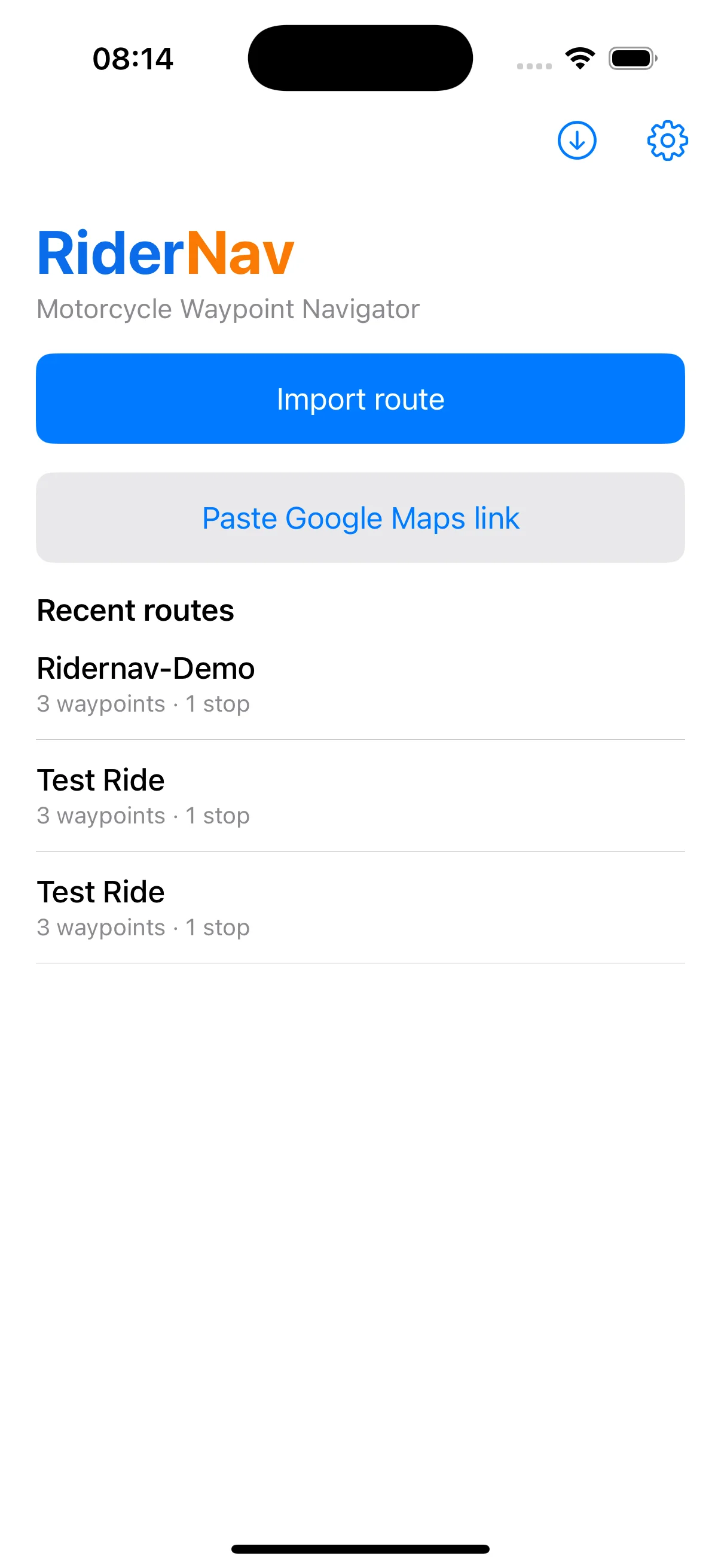This screenshot has width=721, height=1568.
Task: Open the download icon in the top bar
Action: 576,141
